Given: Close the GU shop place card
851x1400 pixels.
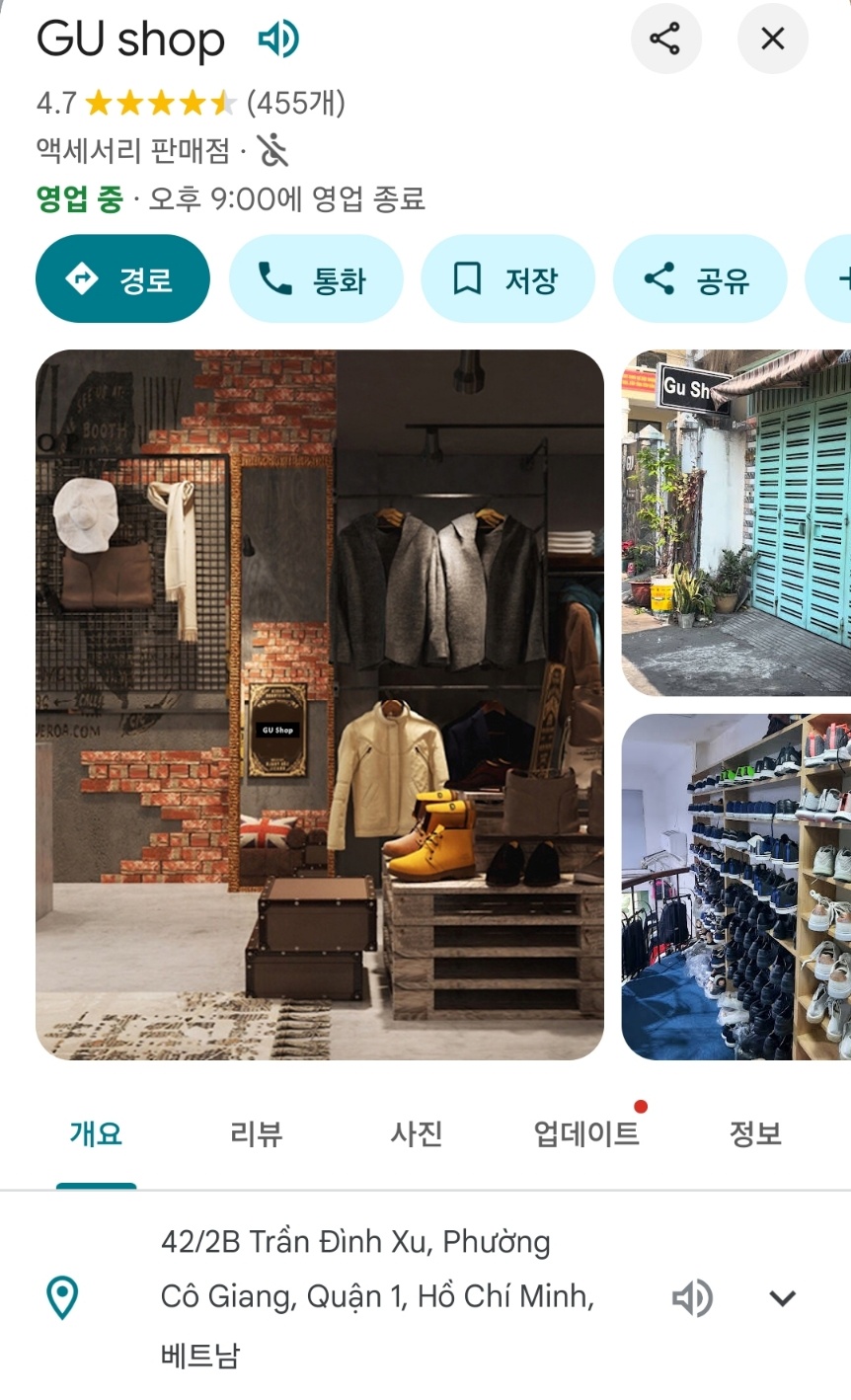Looking at the screenshot, I should (x=772, y=39).
